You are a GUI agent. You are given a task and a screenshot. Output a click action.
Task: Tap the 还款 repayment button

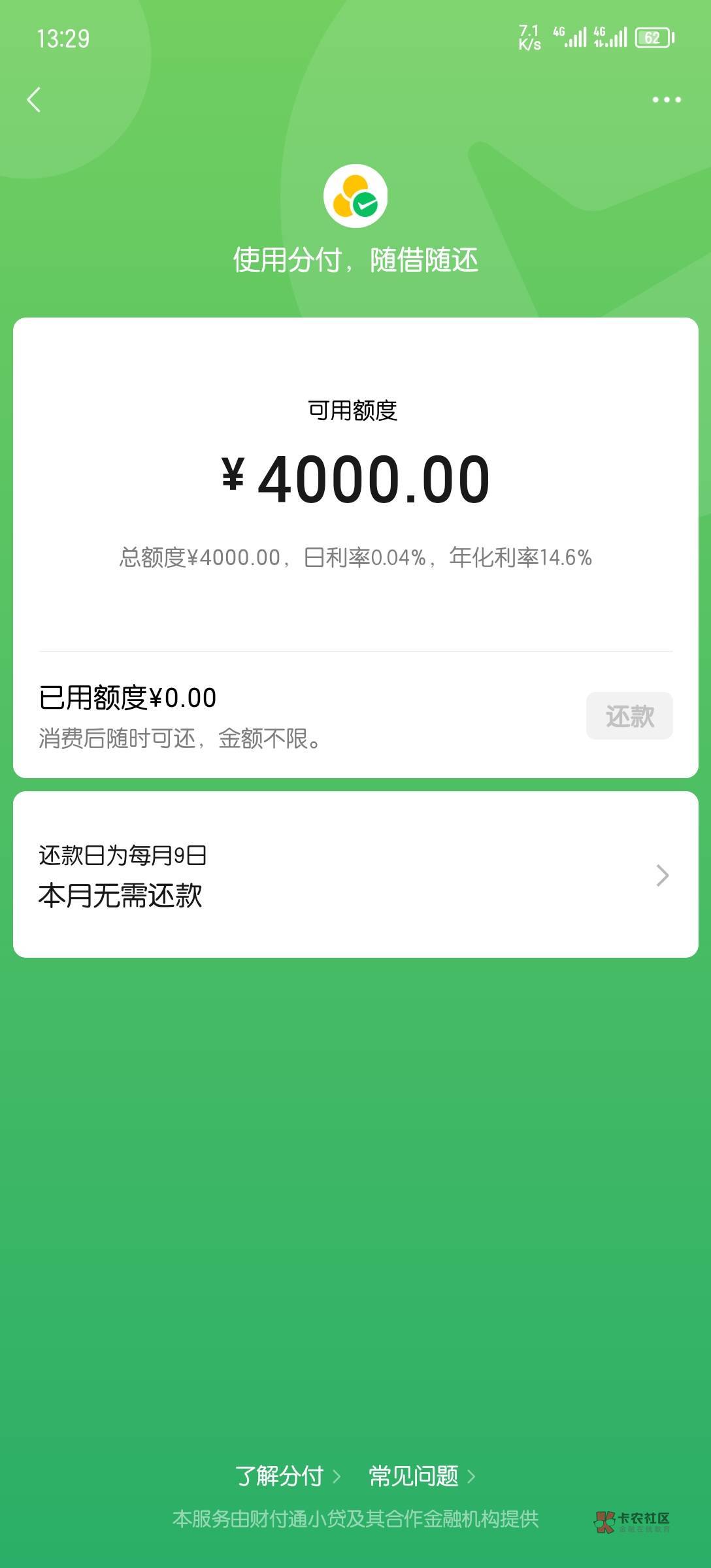point(629,716)
